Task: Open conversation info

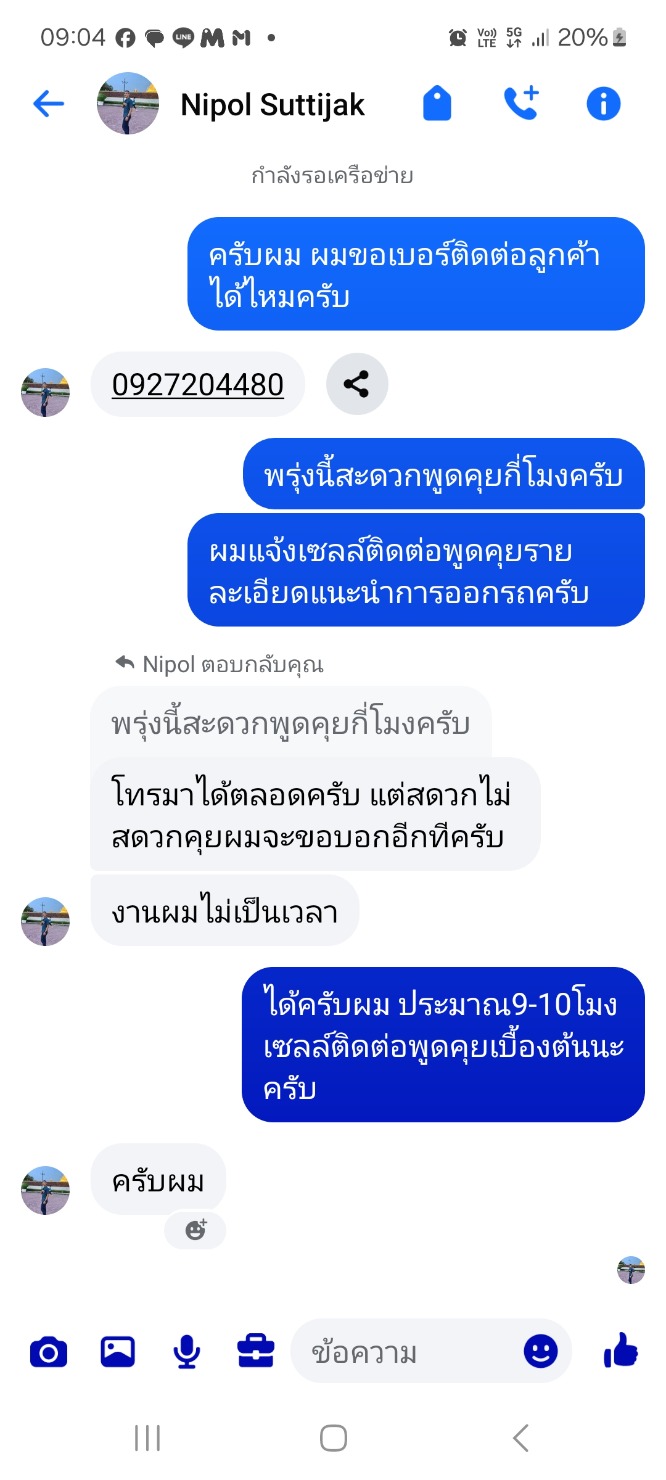Action: (x=603, y=103)
